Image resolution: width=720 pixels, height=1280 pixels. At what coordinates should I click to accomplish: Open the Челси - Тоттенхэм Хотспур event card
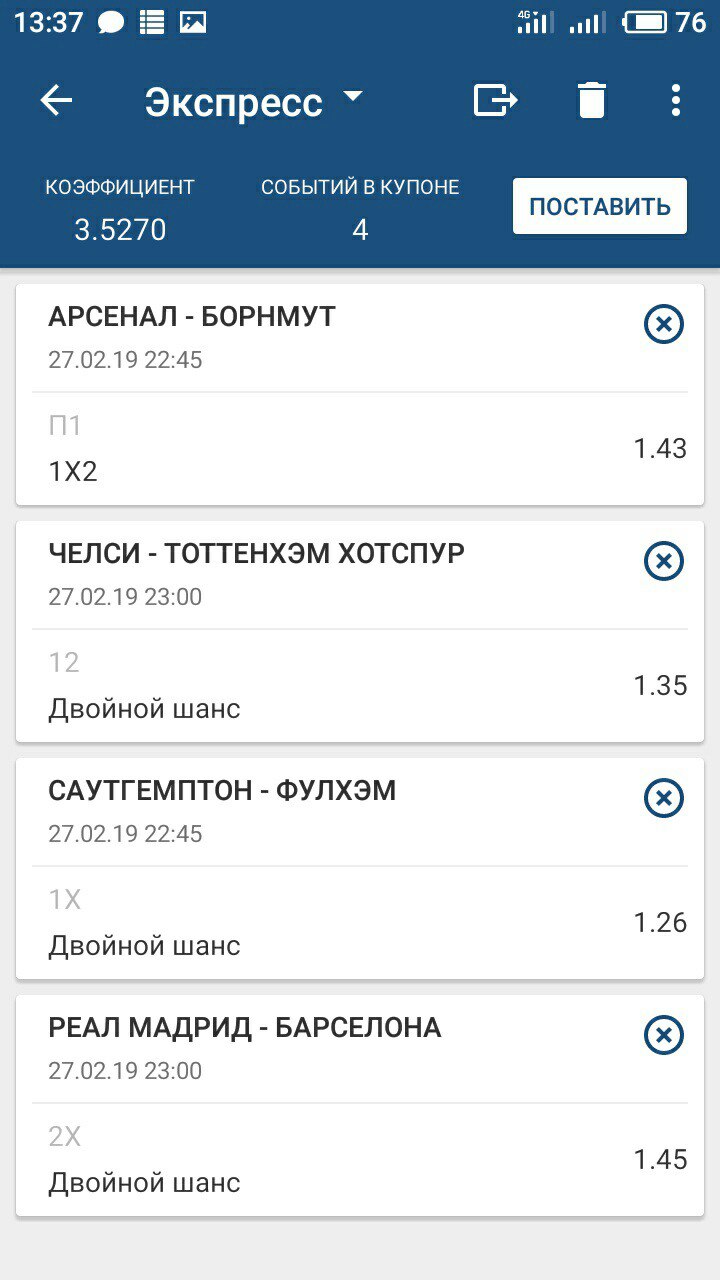coord(360,632)
